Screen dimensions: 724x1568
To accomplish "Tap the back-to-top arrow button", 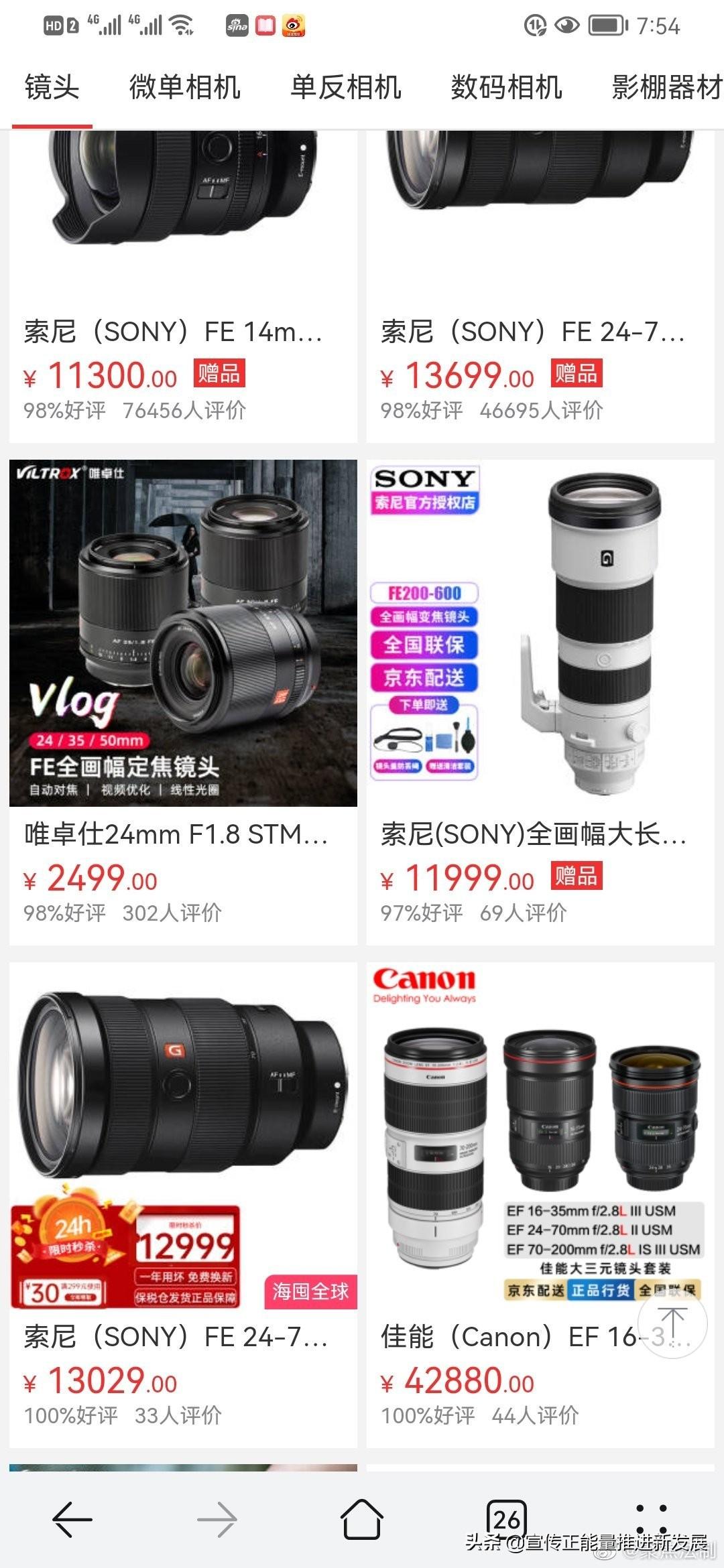I will click(x=672, y=1323).
